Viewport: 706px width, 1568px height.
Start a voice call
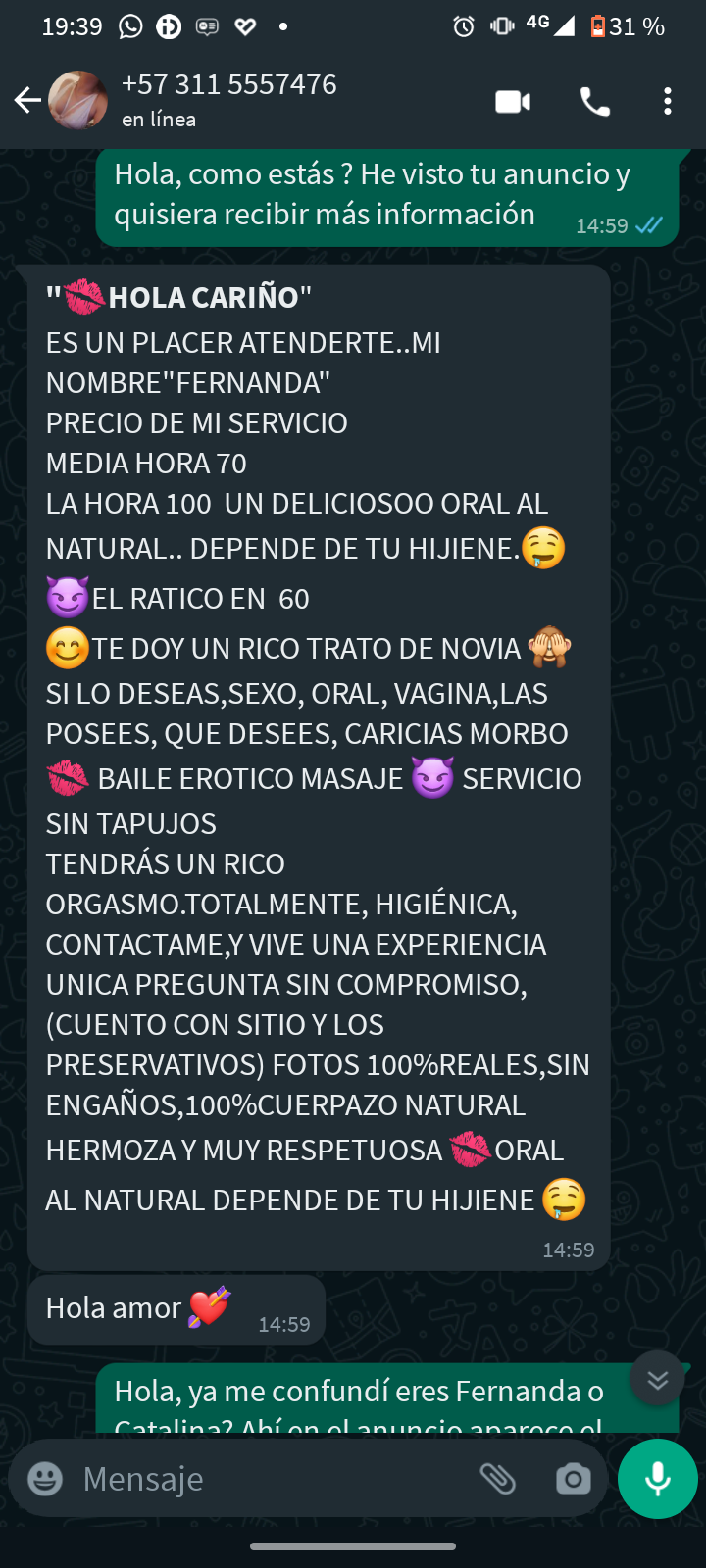[594, 101]
